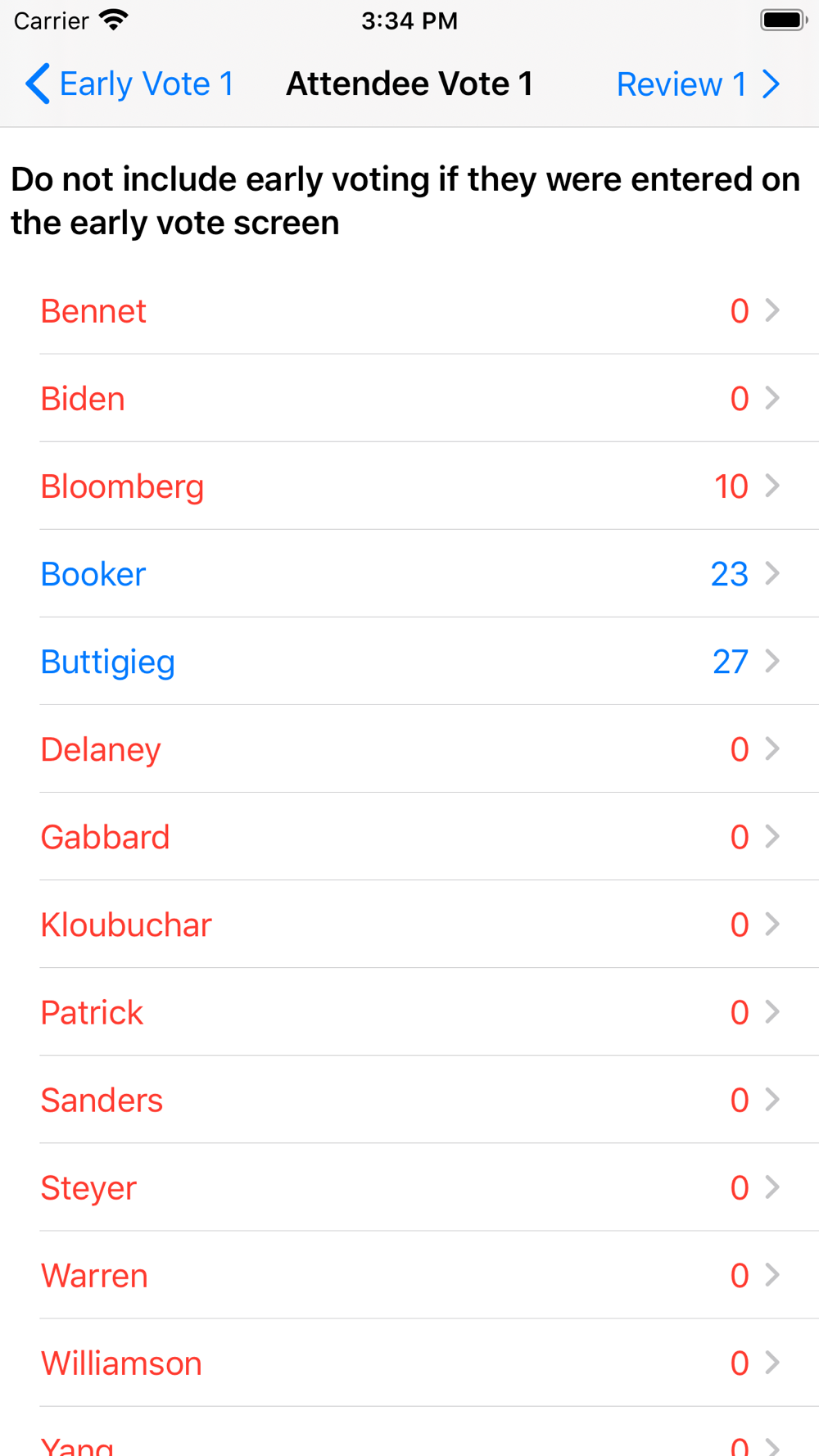Select the Kloubuchar row

tap(409, 924)
